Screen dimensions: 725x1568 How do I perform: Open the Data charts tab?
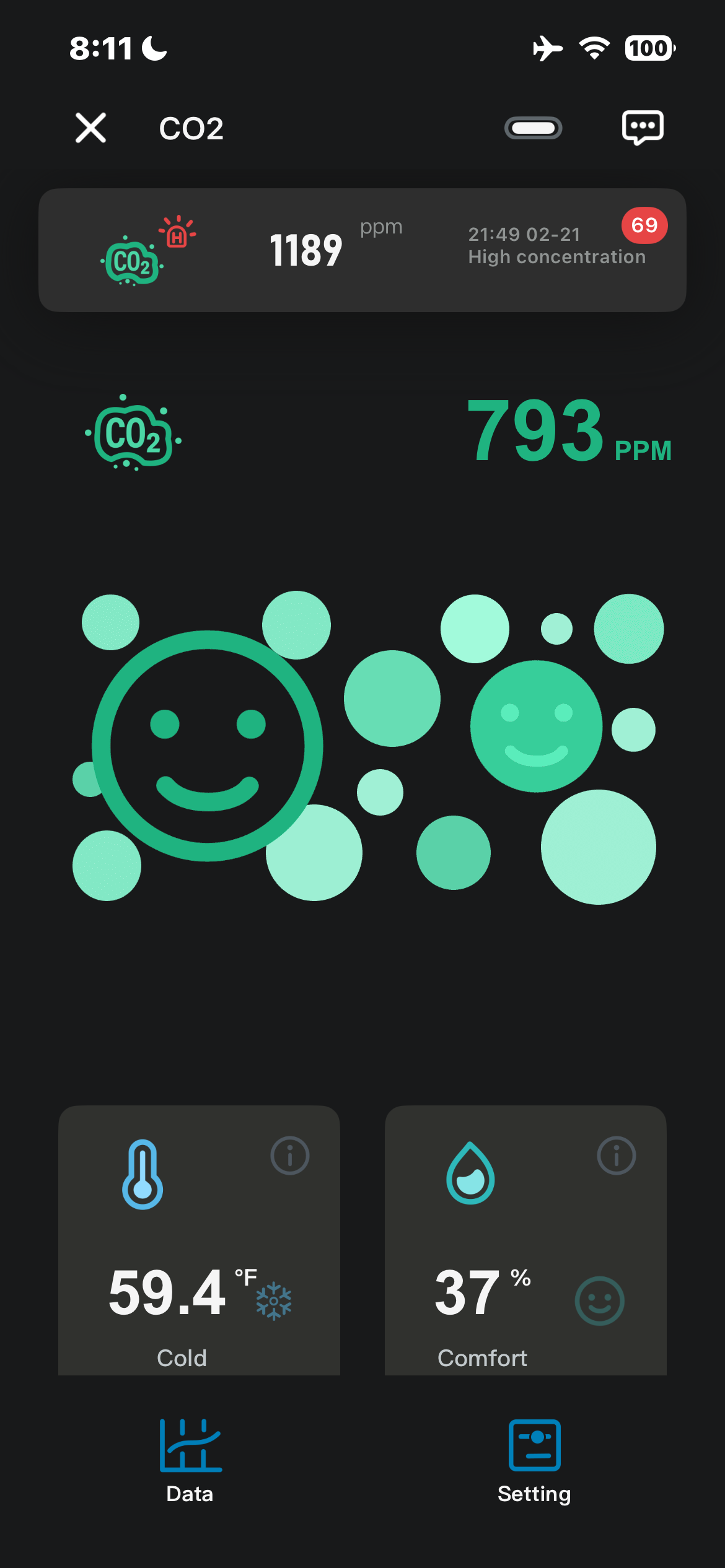(190, 1461)
